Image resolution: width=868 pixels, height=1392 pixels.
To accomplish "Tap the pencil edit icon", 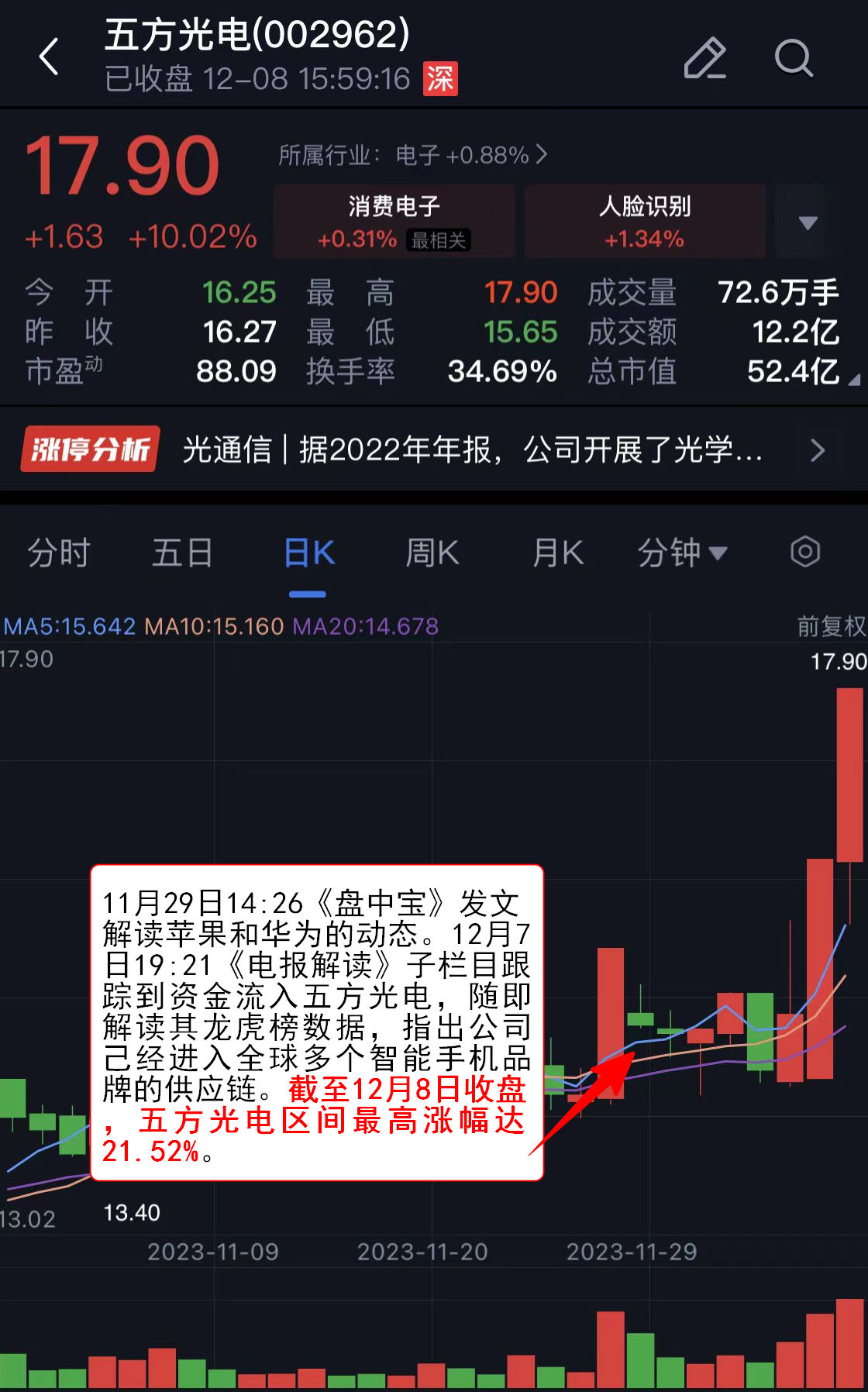I will 704,58.
